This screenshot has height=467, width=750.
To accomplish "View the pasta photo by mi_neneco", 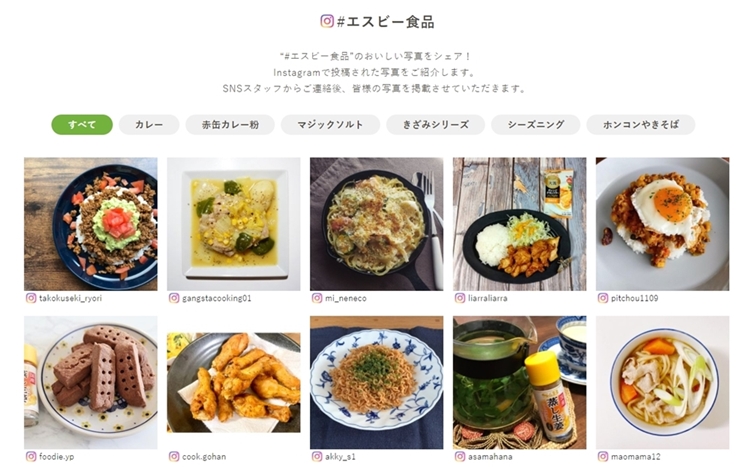I will (376, 223).
